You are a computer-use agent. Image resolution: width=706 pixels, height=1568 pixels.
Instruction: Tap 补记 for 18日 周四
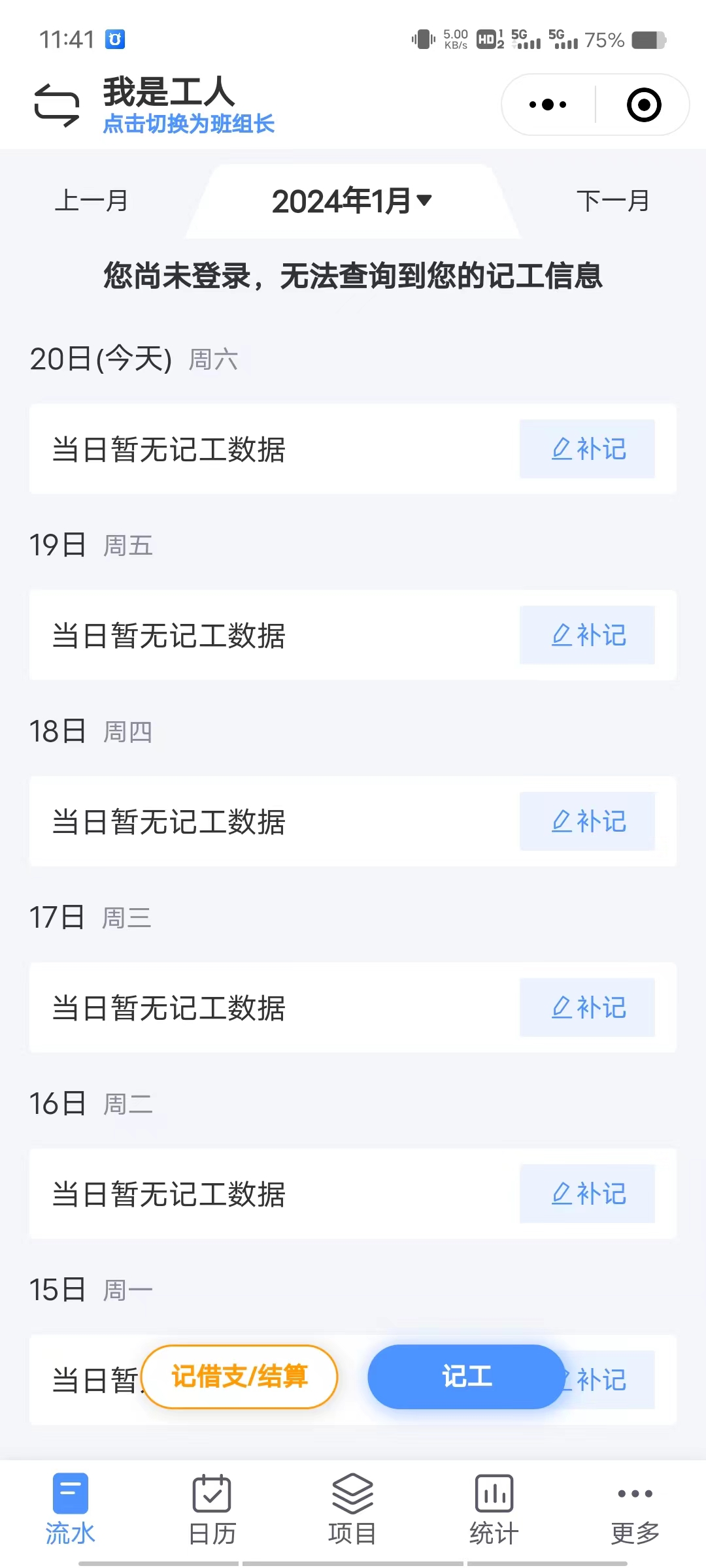(x=587, y=821)
